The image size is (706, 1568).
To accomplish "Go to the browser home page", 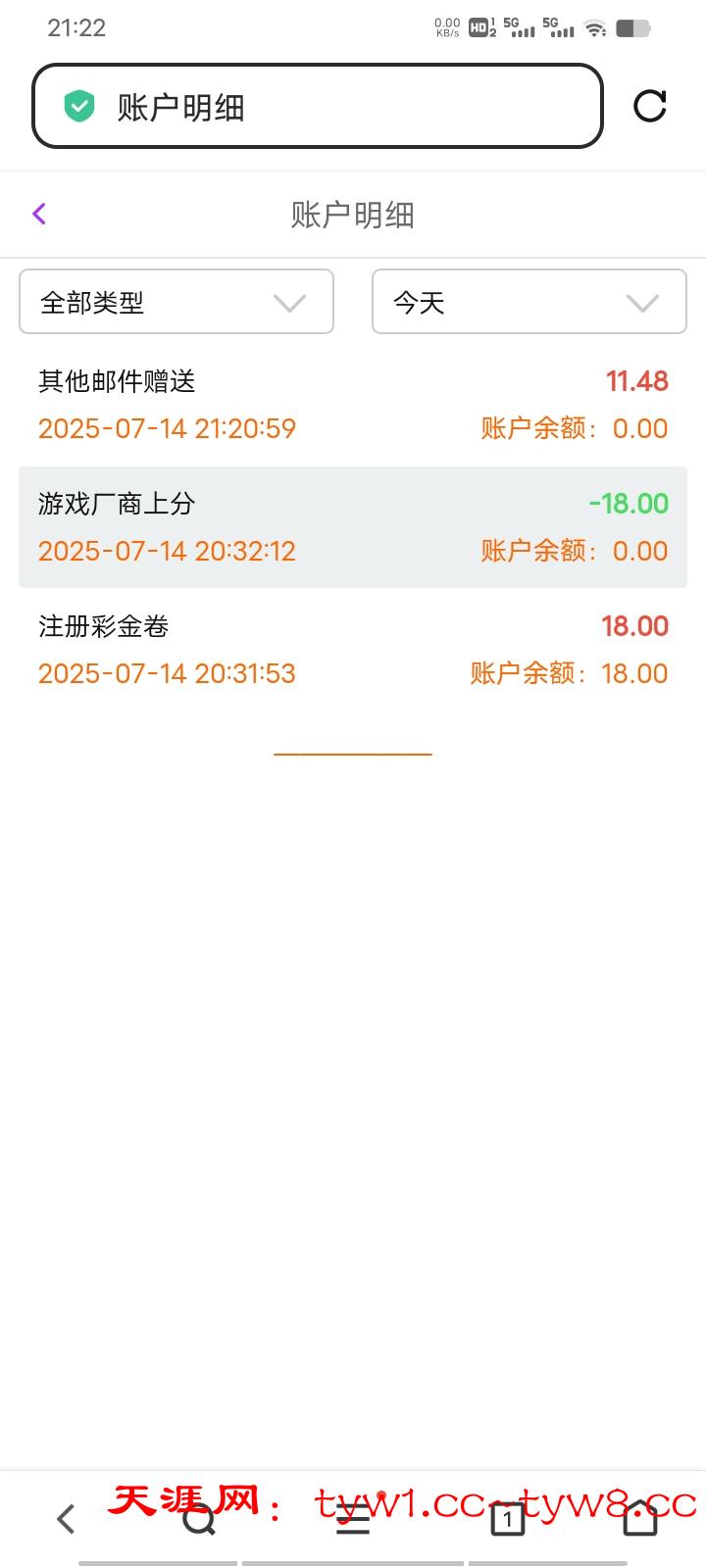I will pos(640,1519).
